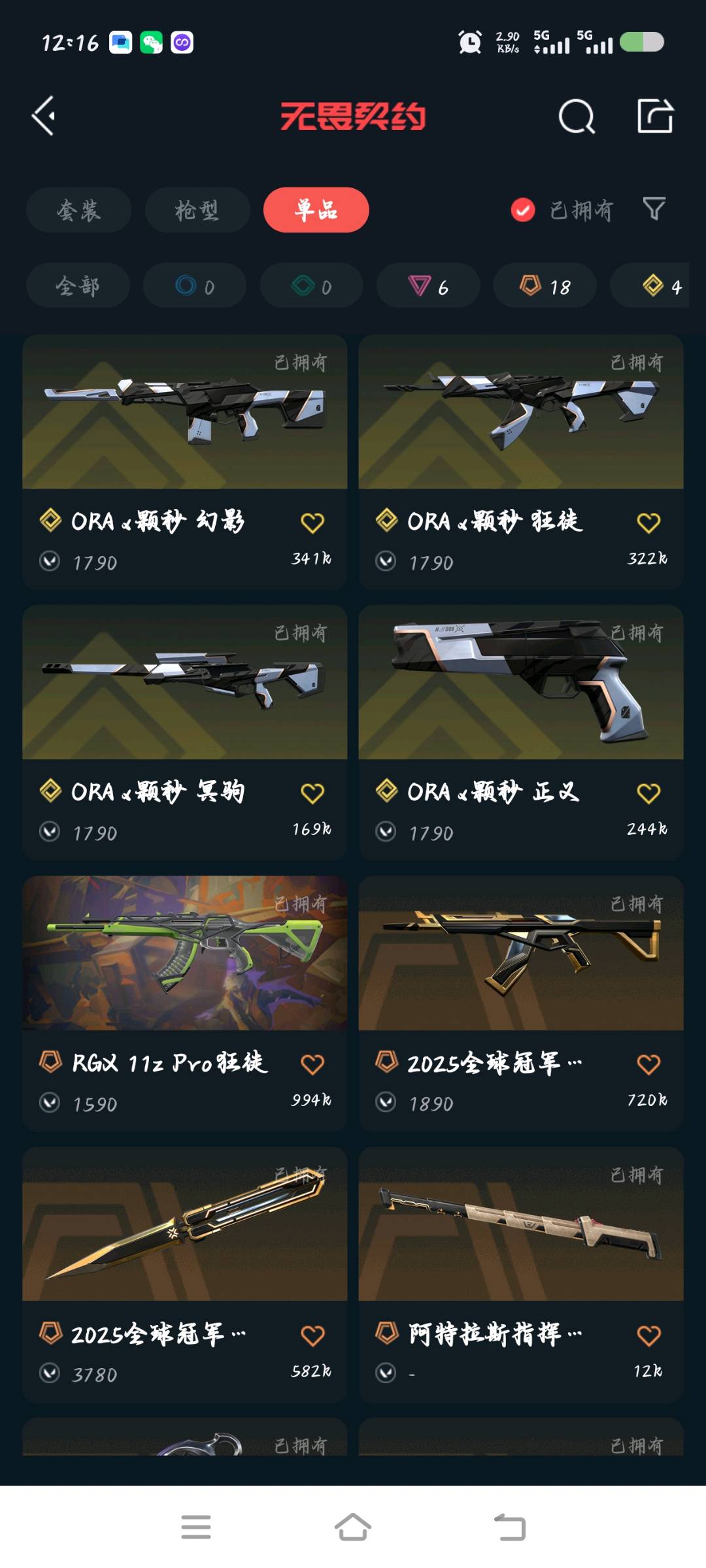Select the 单品 tab

tap(316, 210)
